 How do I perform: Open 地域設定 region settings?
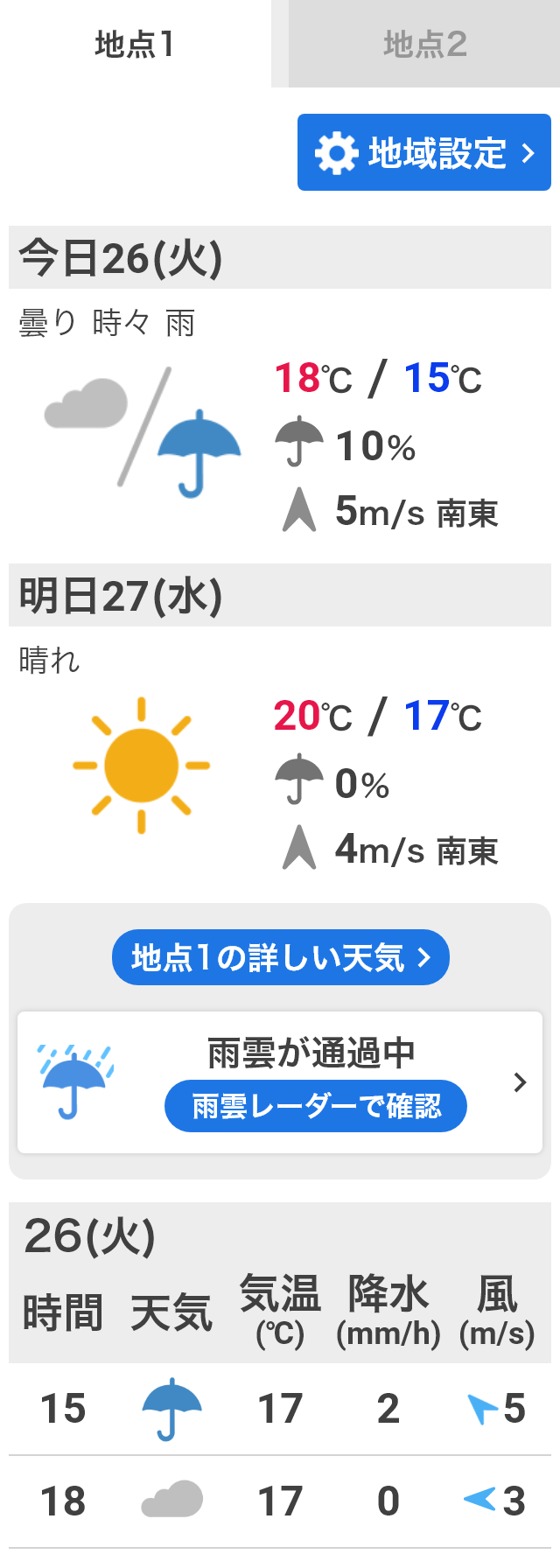[424, 152]
